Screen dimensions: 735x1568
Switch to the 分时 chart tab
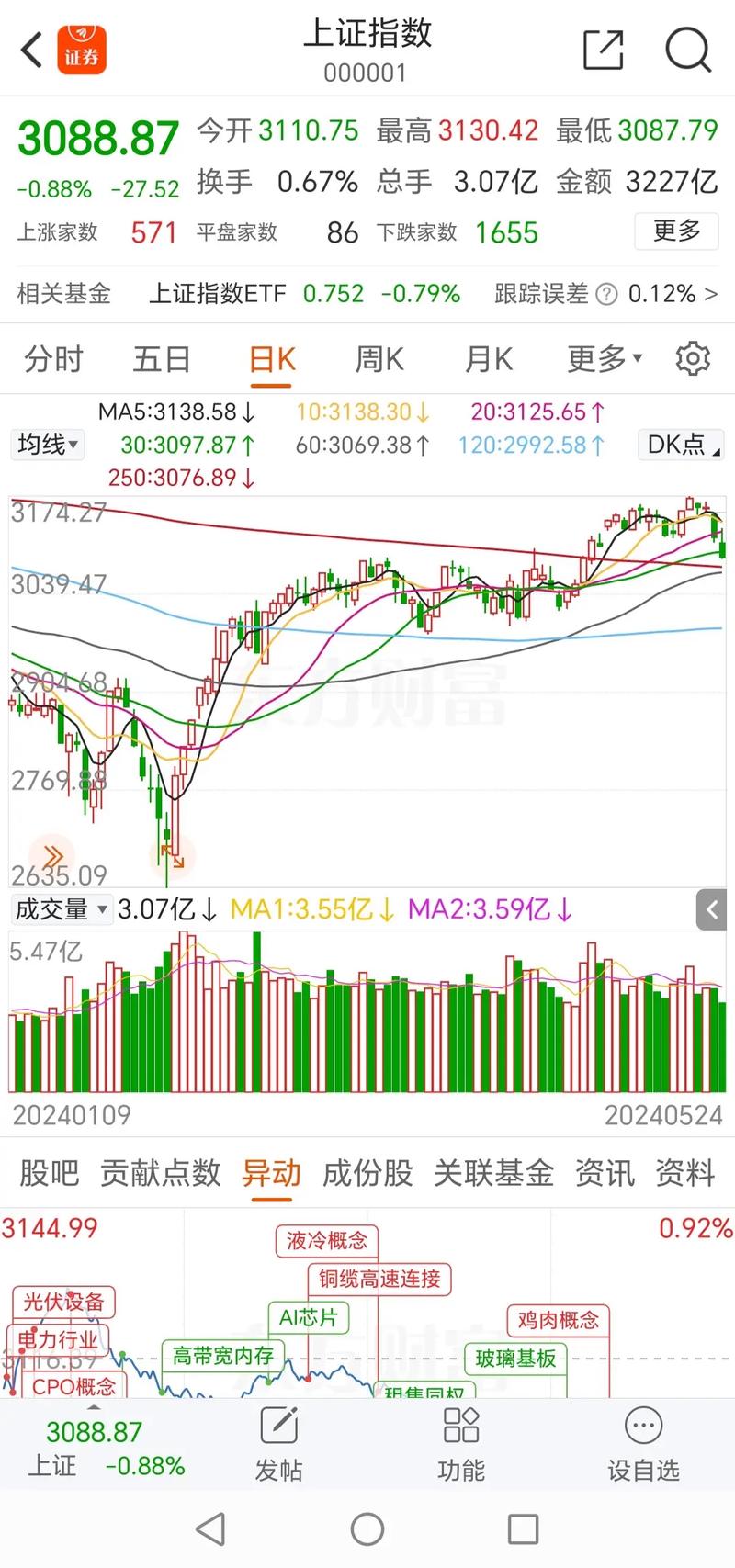pyautogui.click(x=54, y=359)
